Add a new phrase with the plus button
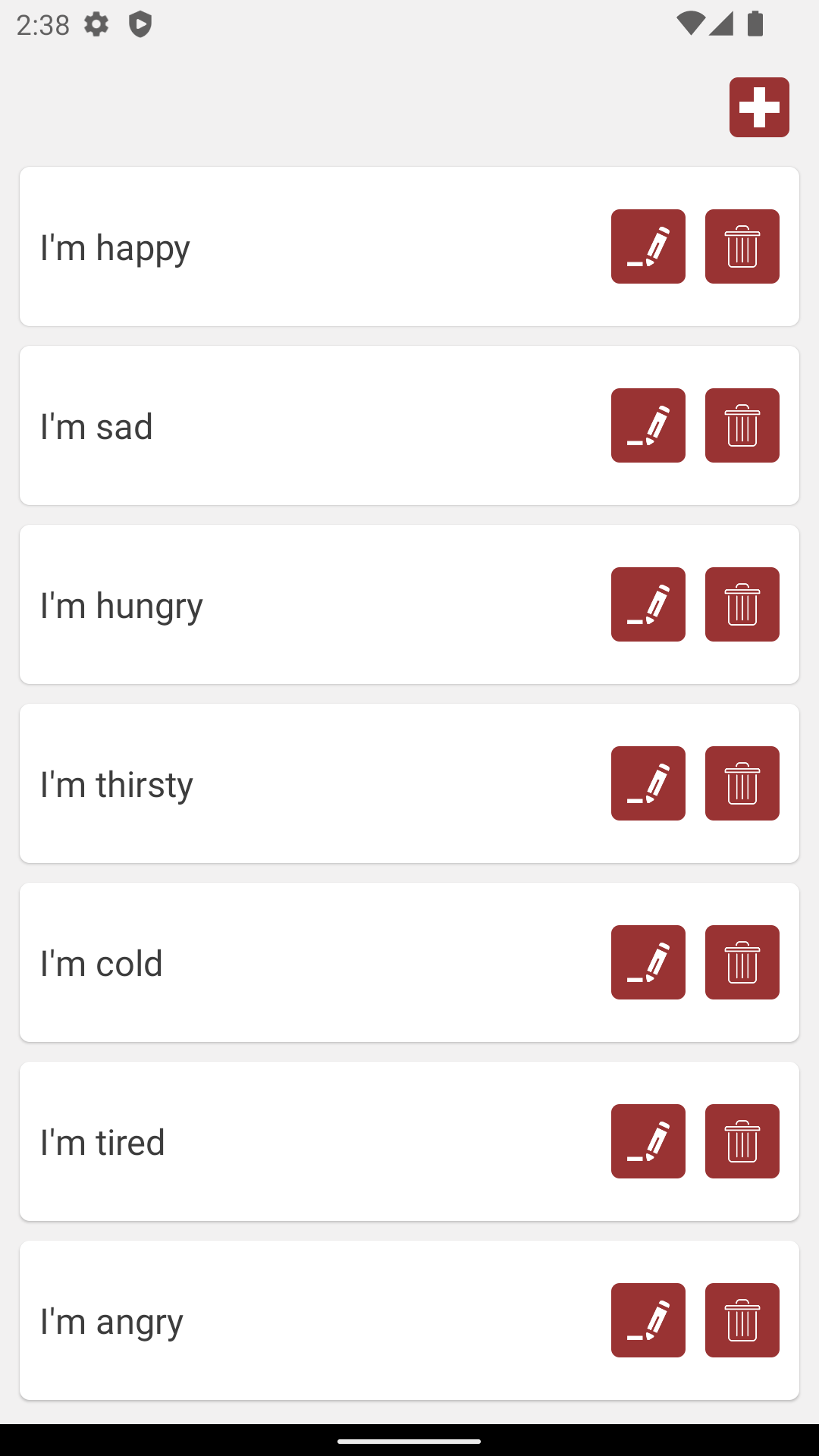The height and width of the screenshot is (1456, 819). click(759, 107)
